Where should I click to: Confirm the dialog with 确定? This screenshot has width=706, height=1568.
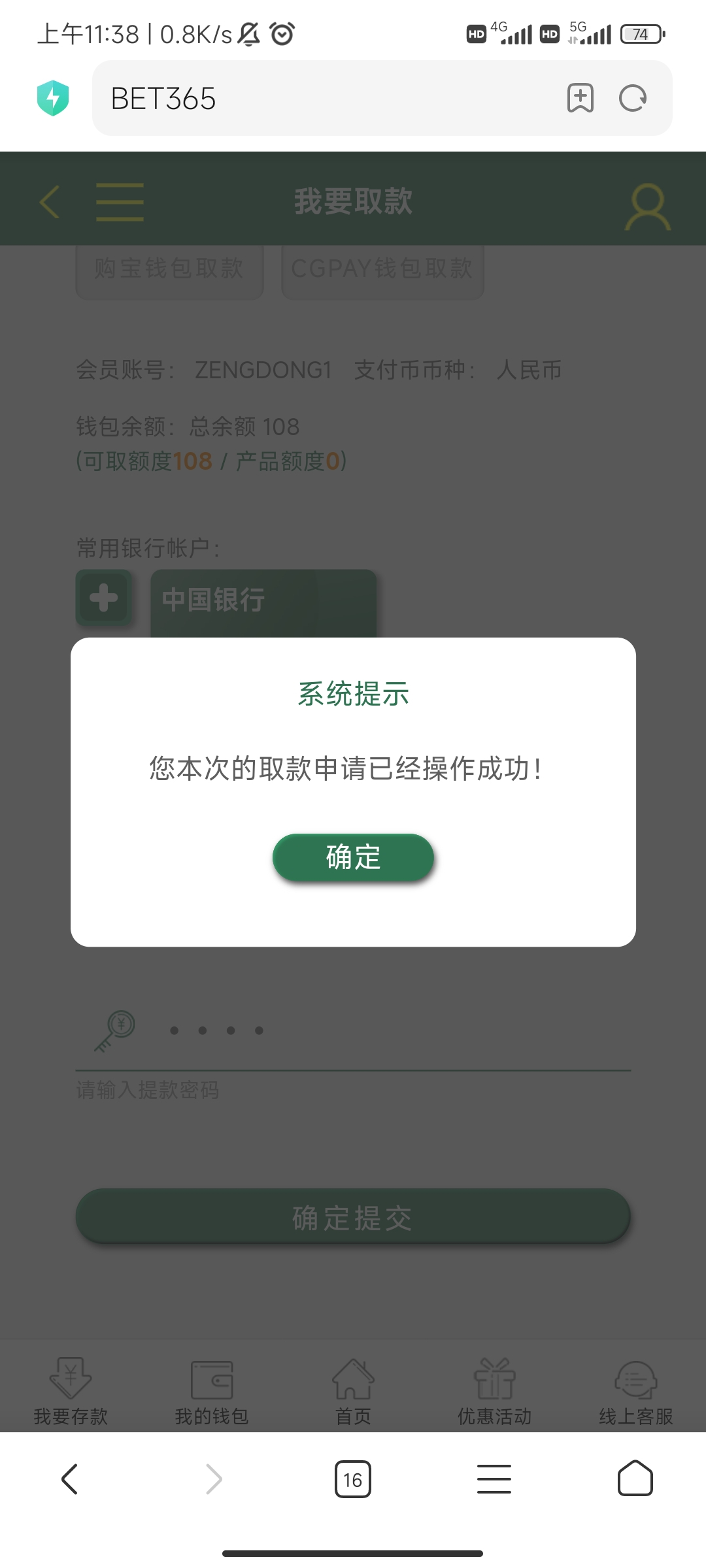(x=353, y=857)
